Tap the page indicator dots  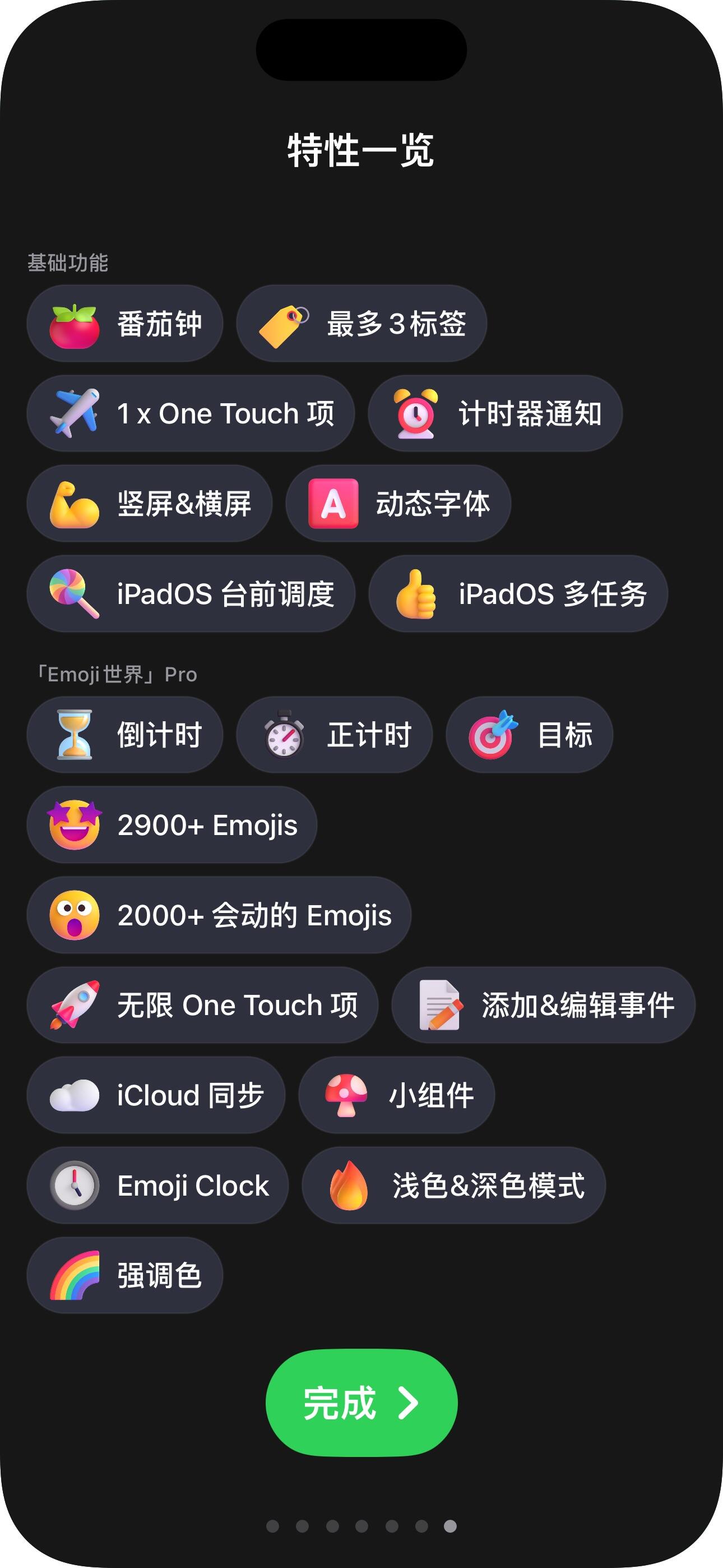pos(361,1526)
